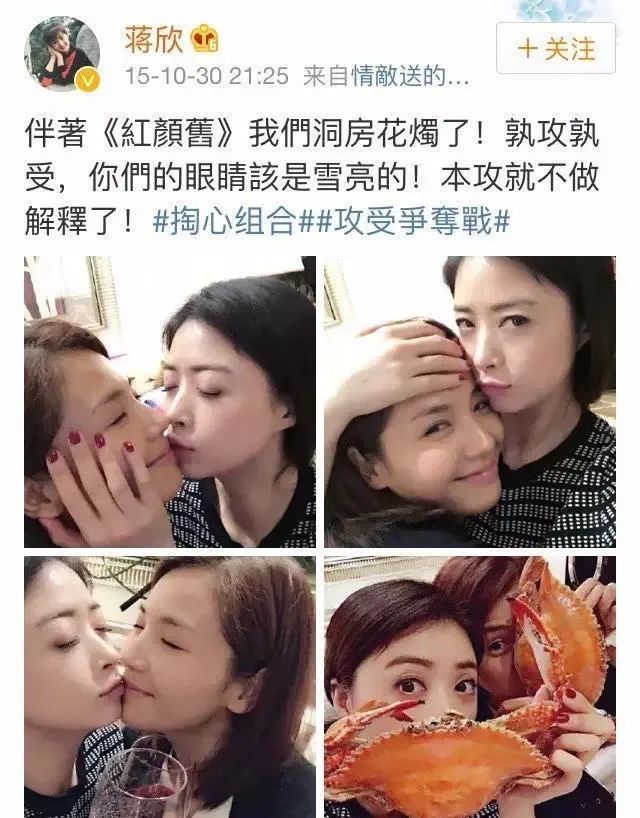View the photo with hand on cheek
640x818 pixels.
pyautogui.click(x=169, y=401)
